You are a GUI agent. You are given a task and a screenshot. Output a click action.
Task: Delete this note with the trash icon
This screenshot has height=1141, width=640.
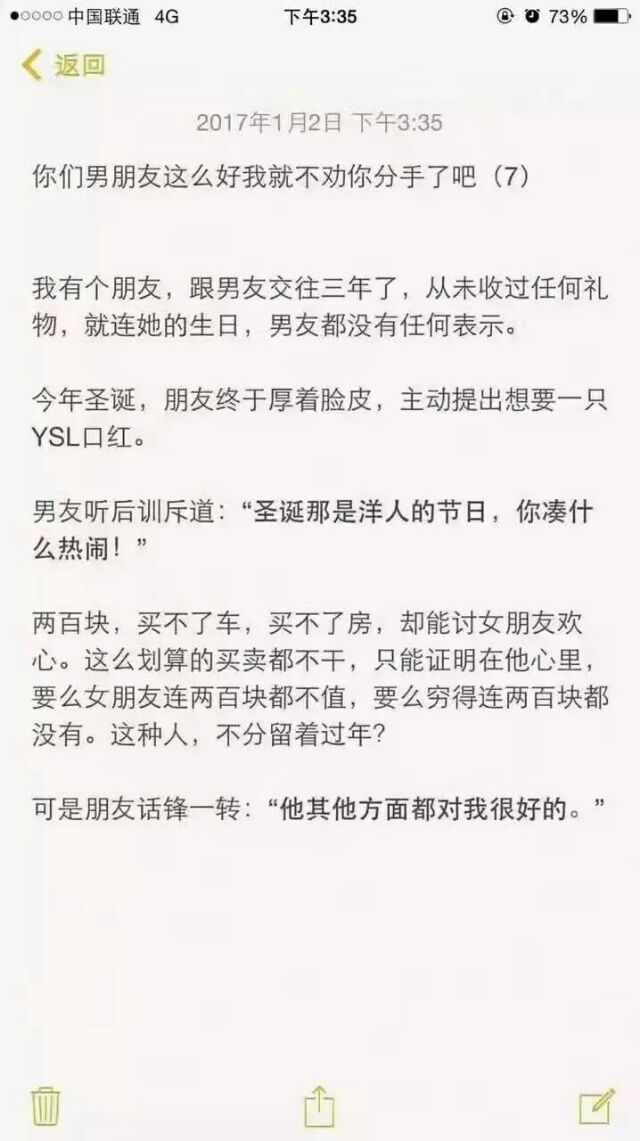(x=45, y=1106)
